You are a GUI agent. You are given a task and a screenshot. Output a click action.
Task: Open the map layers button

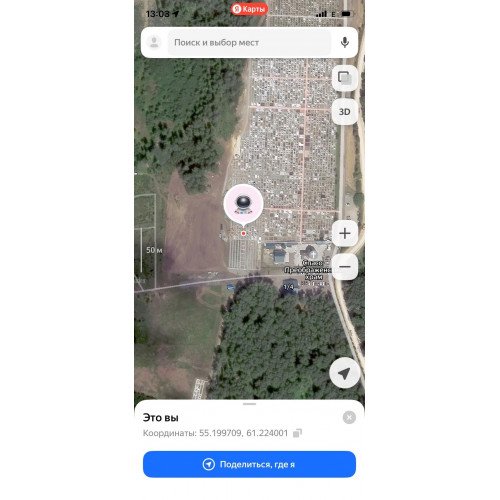345,78
